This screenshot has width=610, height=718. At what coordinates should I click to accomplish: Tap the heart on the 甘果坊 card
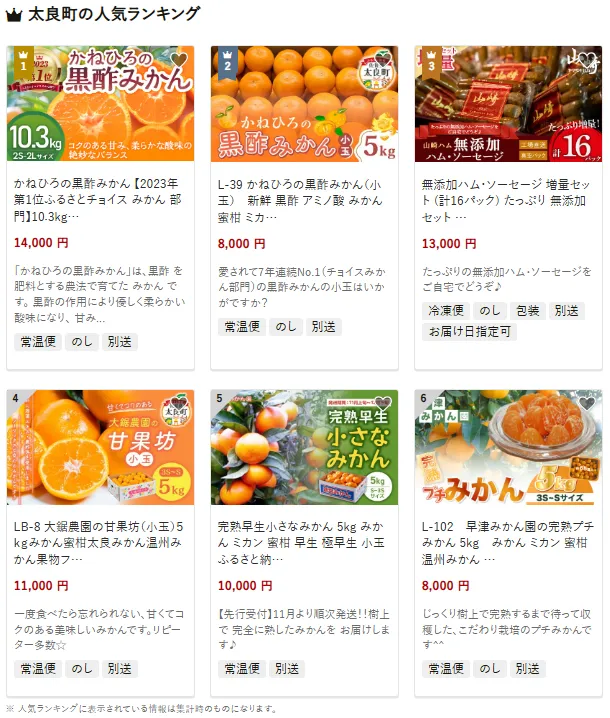coord(179,404)
